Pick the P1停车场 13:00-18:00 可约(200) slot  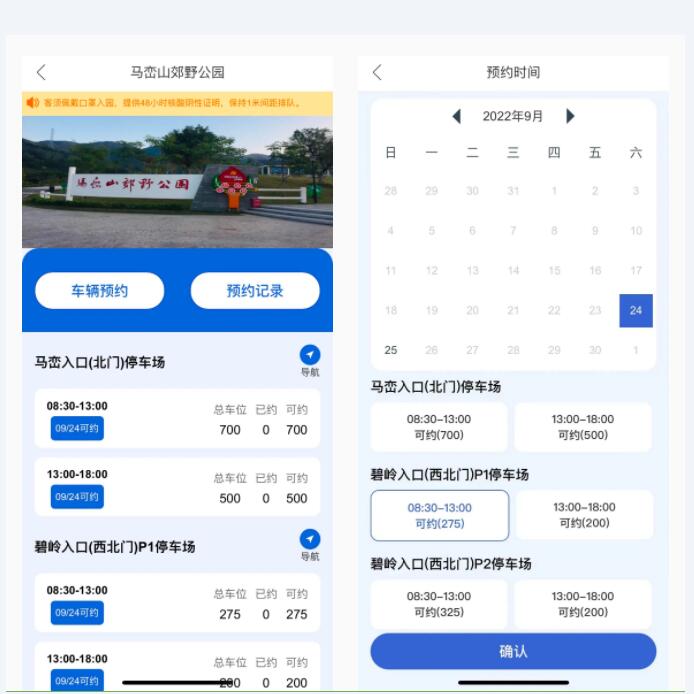(584, 515)
